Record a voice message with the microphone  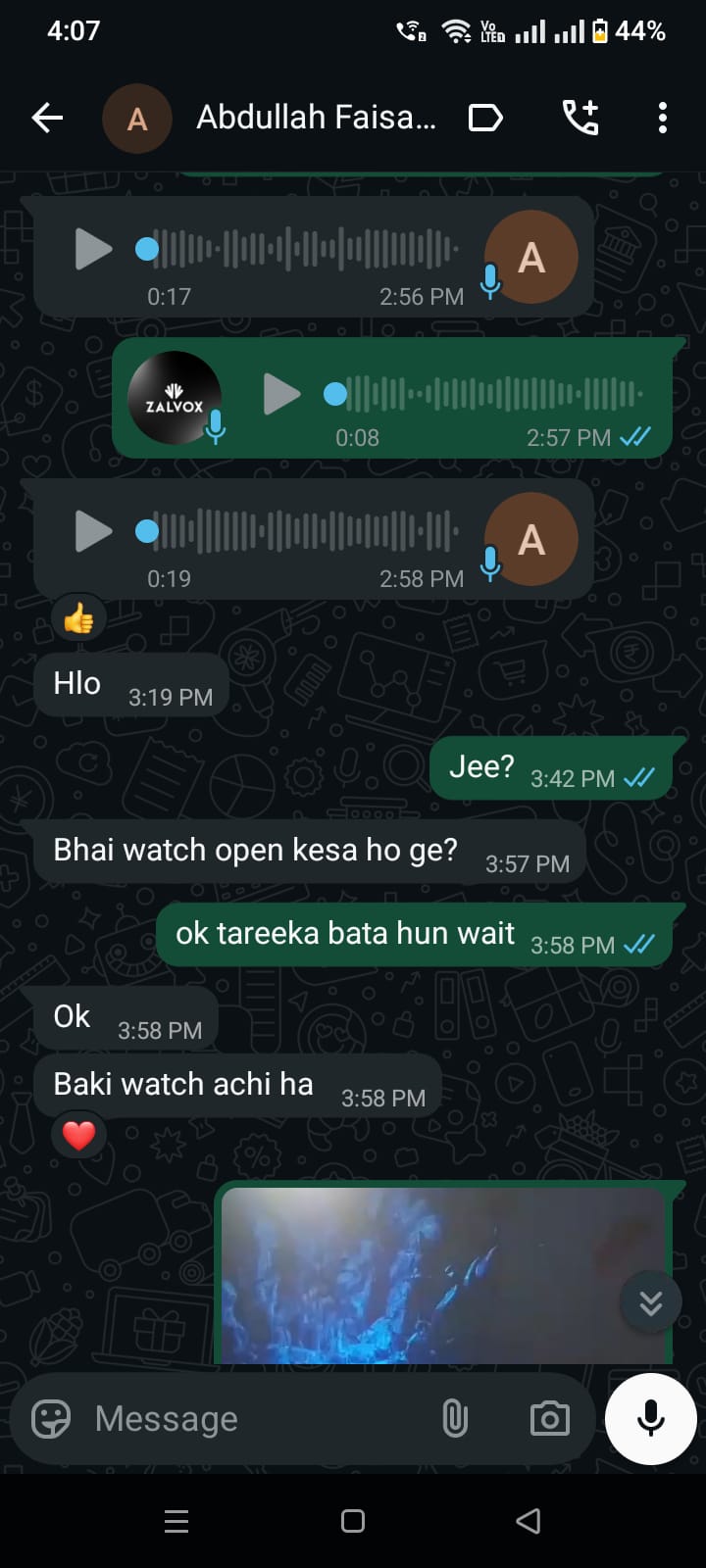(x=650, y=1418)
